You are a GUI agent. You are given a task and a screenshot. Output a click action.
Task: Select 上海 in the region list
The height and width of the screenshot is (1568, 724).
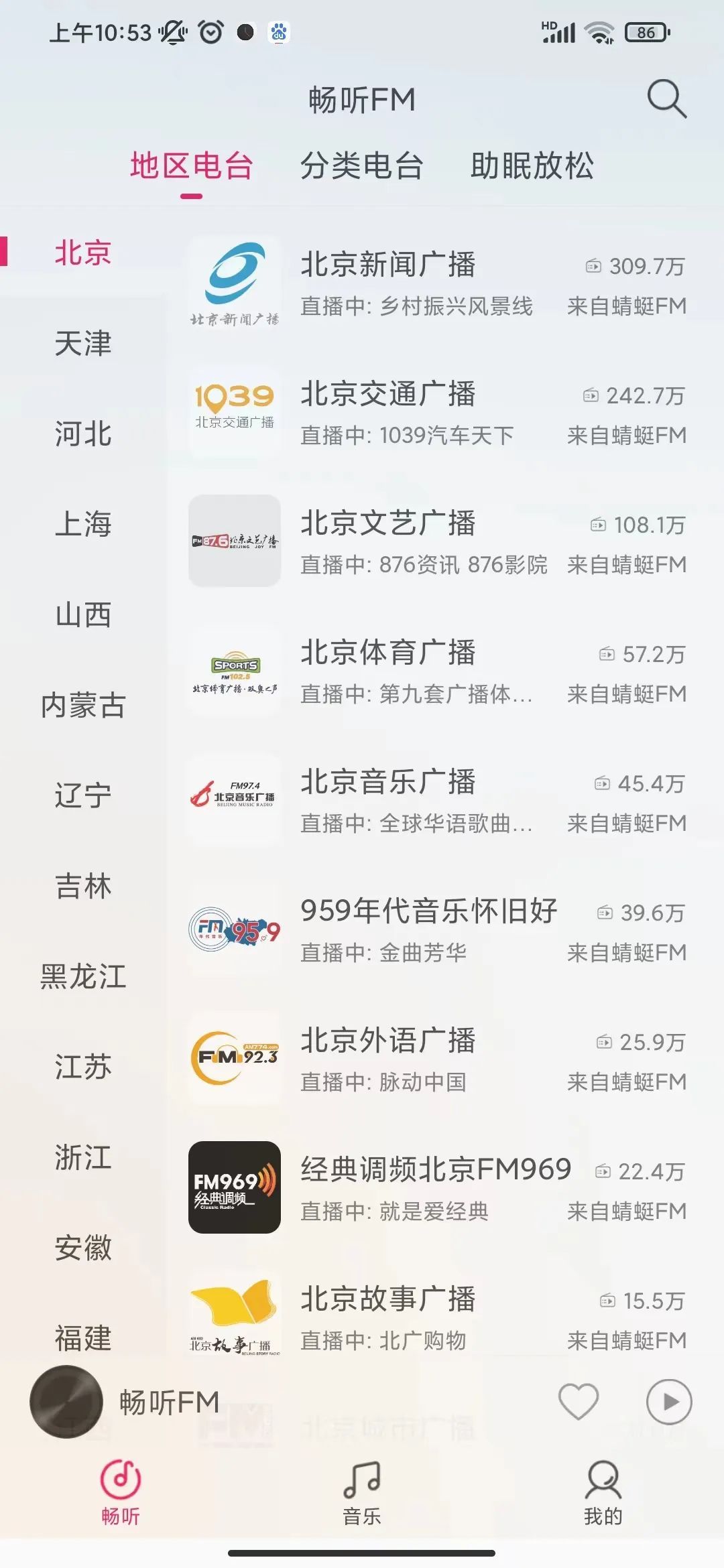tap(83, 524)
